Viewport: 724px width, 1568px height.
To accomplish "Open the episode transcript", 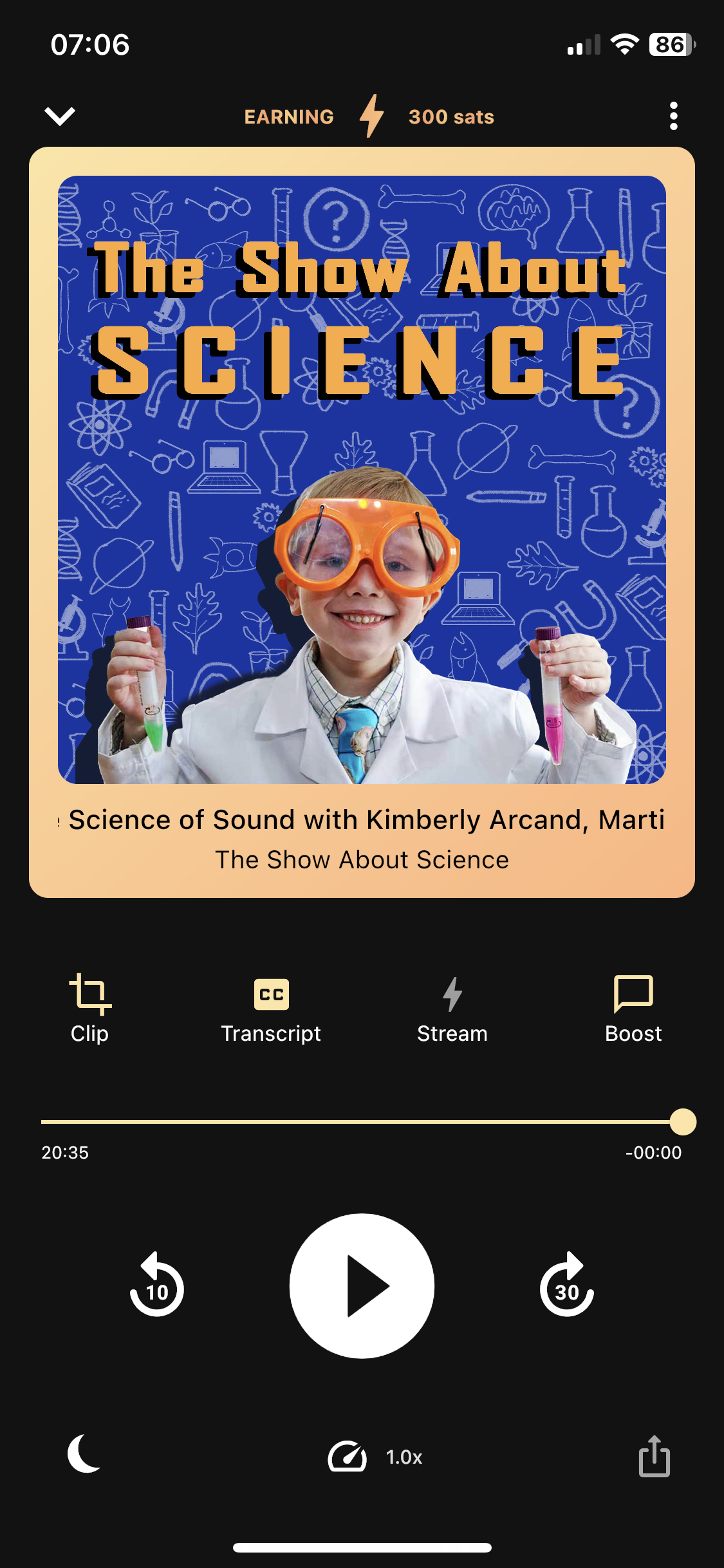I will (x=271, y=1008).
